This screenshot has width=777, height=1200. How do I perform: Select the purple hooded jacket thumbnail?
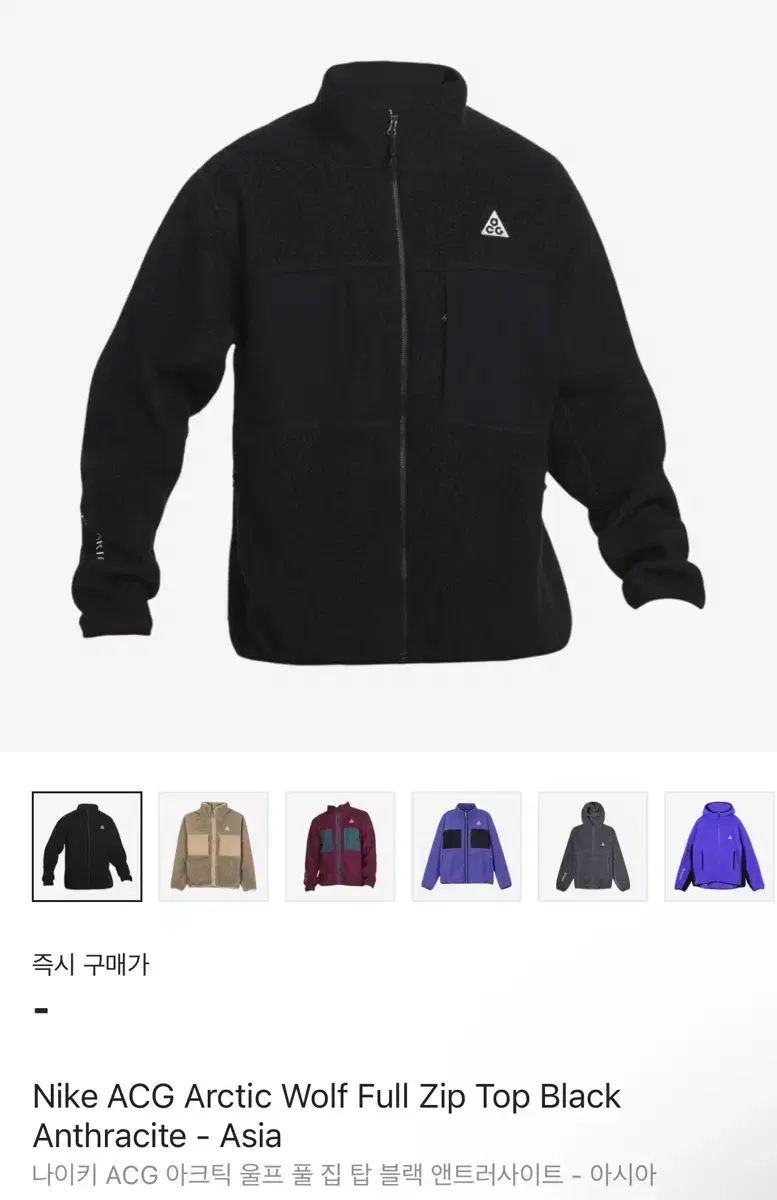click(x=721, y=845)
